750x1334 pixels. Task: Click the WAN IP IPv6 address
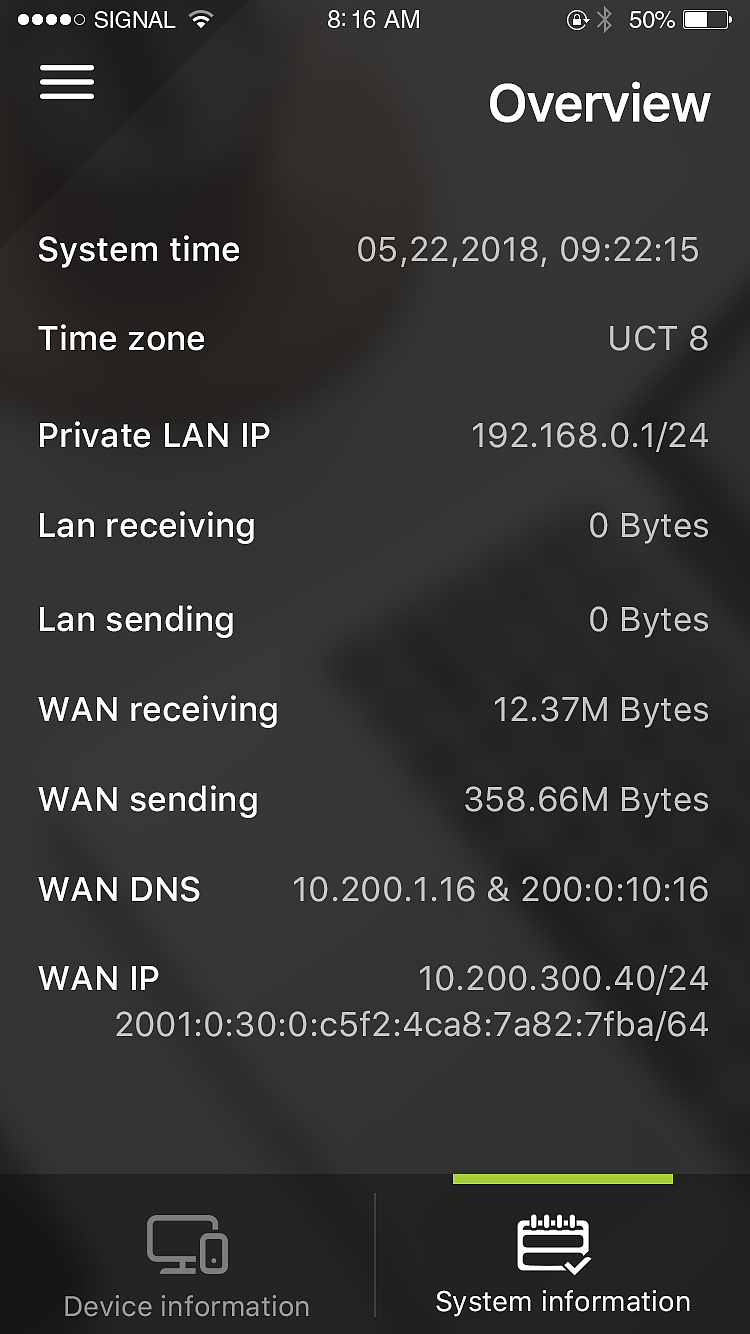pos(411,1023)
